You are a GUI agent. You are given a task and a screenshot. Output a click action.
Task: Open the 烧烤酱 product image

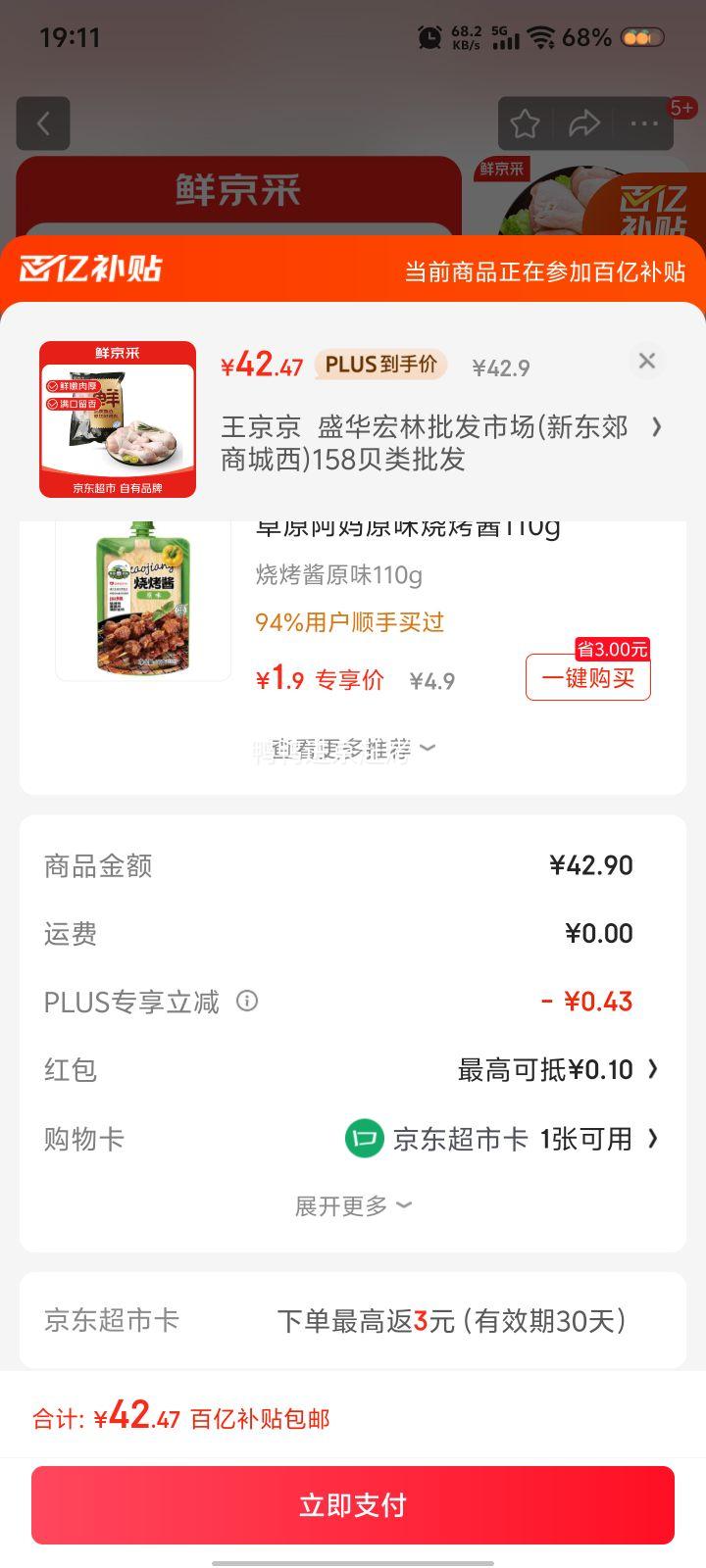(x=143, y=600)
